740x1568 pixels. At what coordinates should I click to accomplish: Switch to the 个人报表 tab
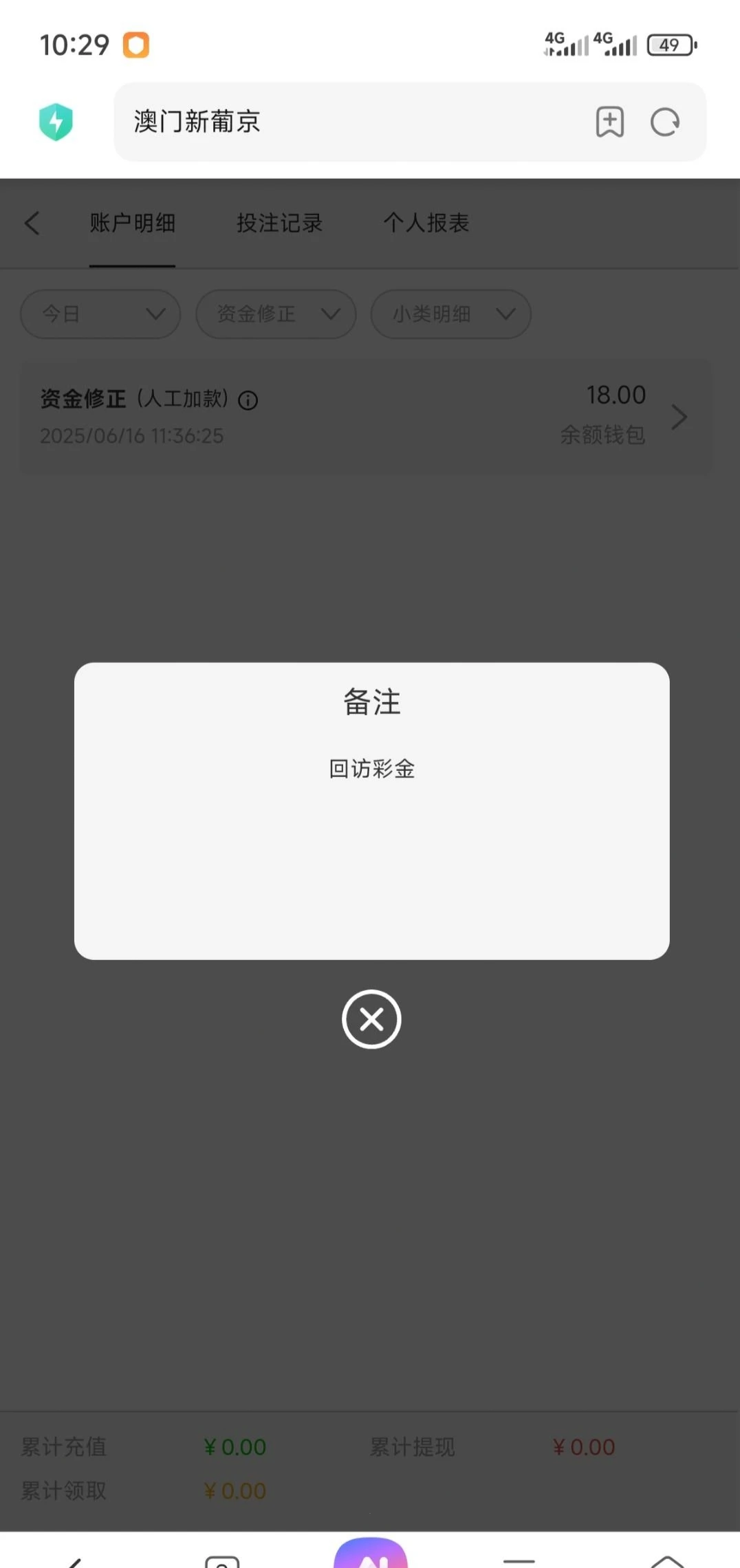click(x=426, y=223)
